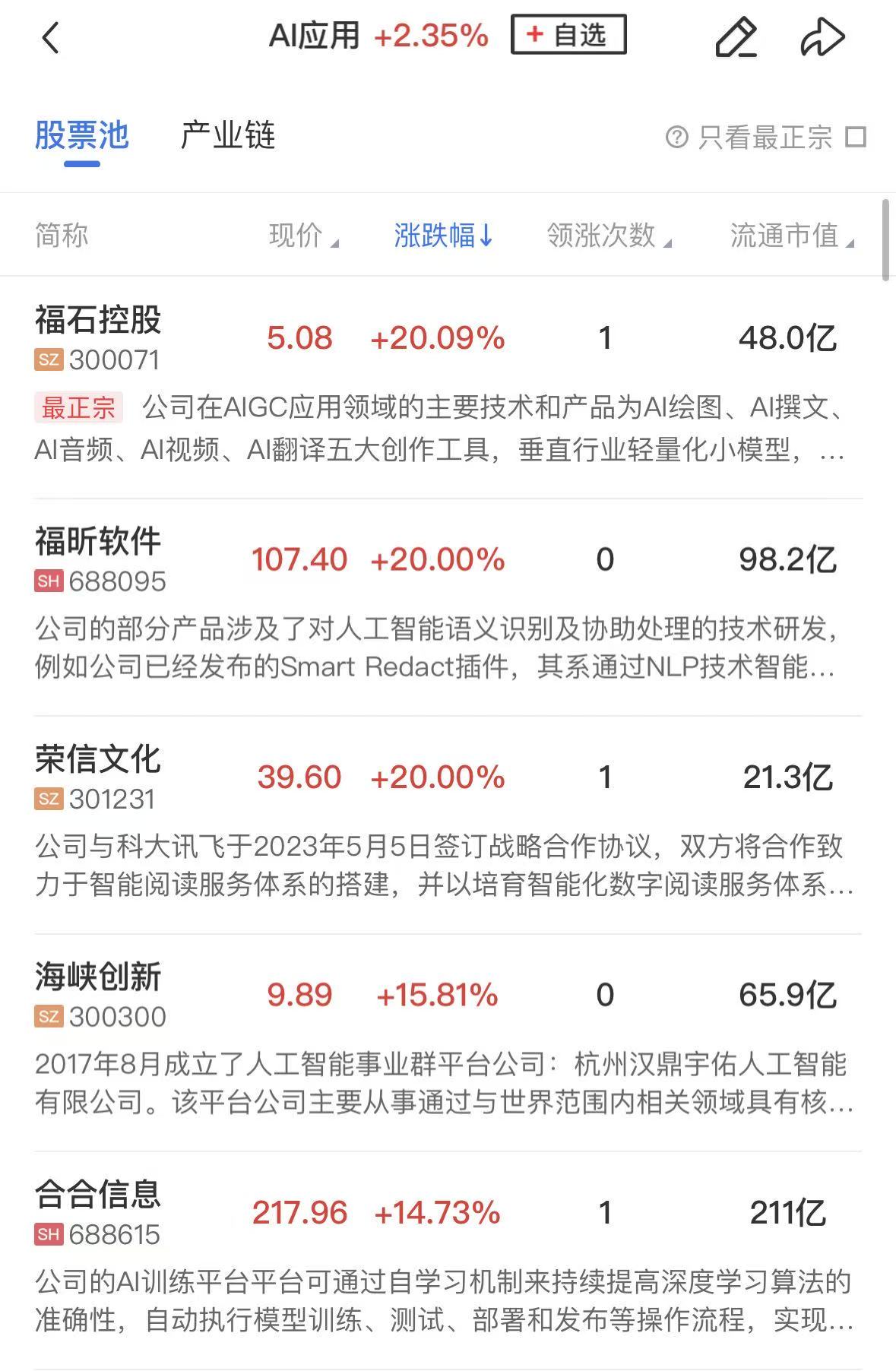Share this AI应用 sector page
Screen dimensions: 896x1371
pyautogui.click(x=822, y=37)
